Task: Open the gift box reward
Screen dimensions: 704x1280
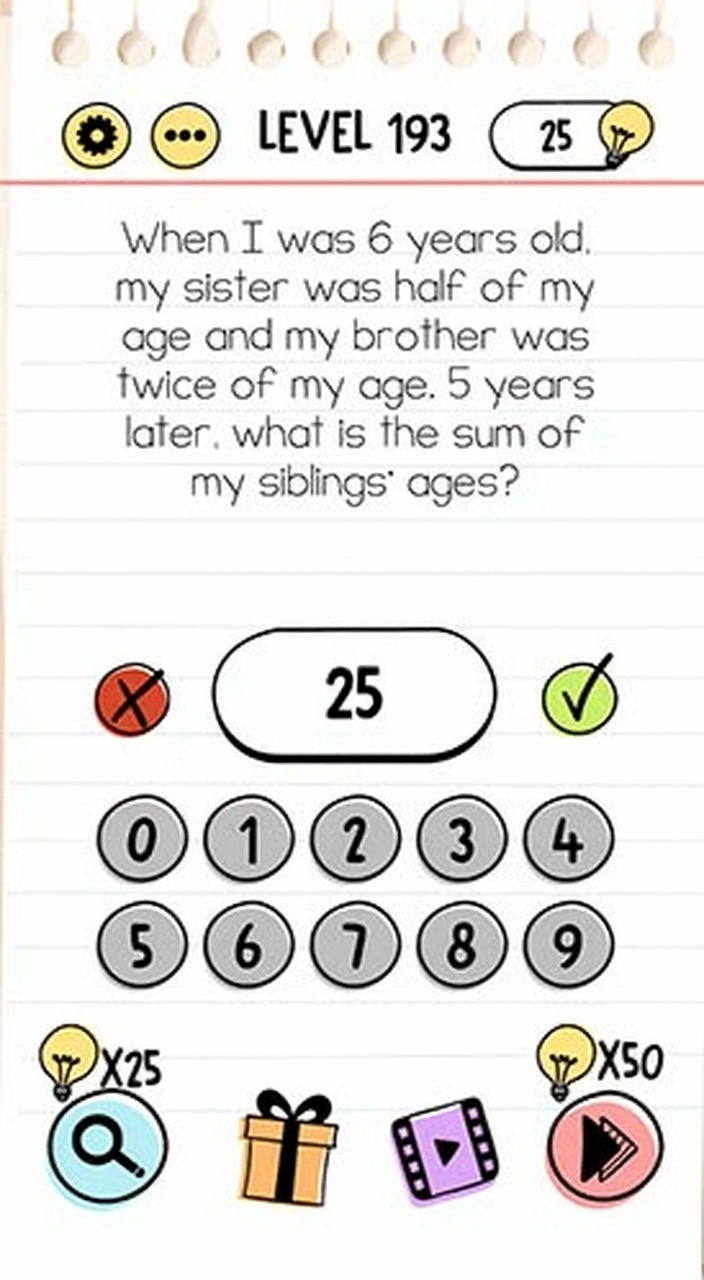Action: coord(289,1148)
